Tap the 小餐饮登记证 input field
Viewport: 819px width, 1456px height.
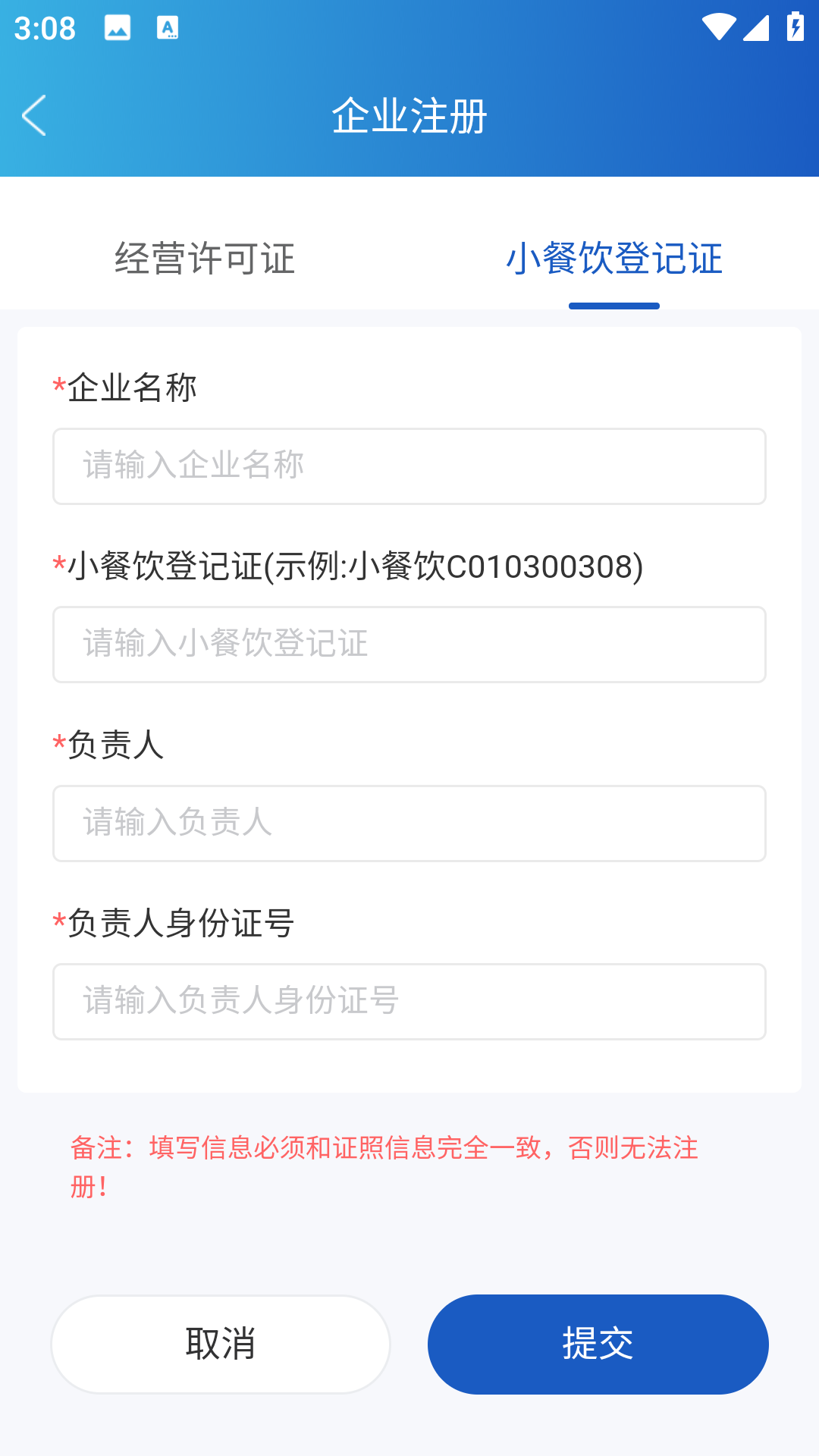pyautogui.click(x=409, y=645)
